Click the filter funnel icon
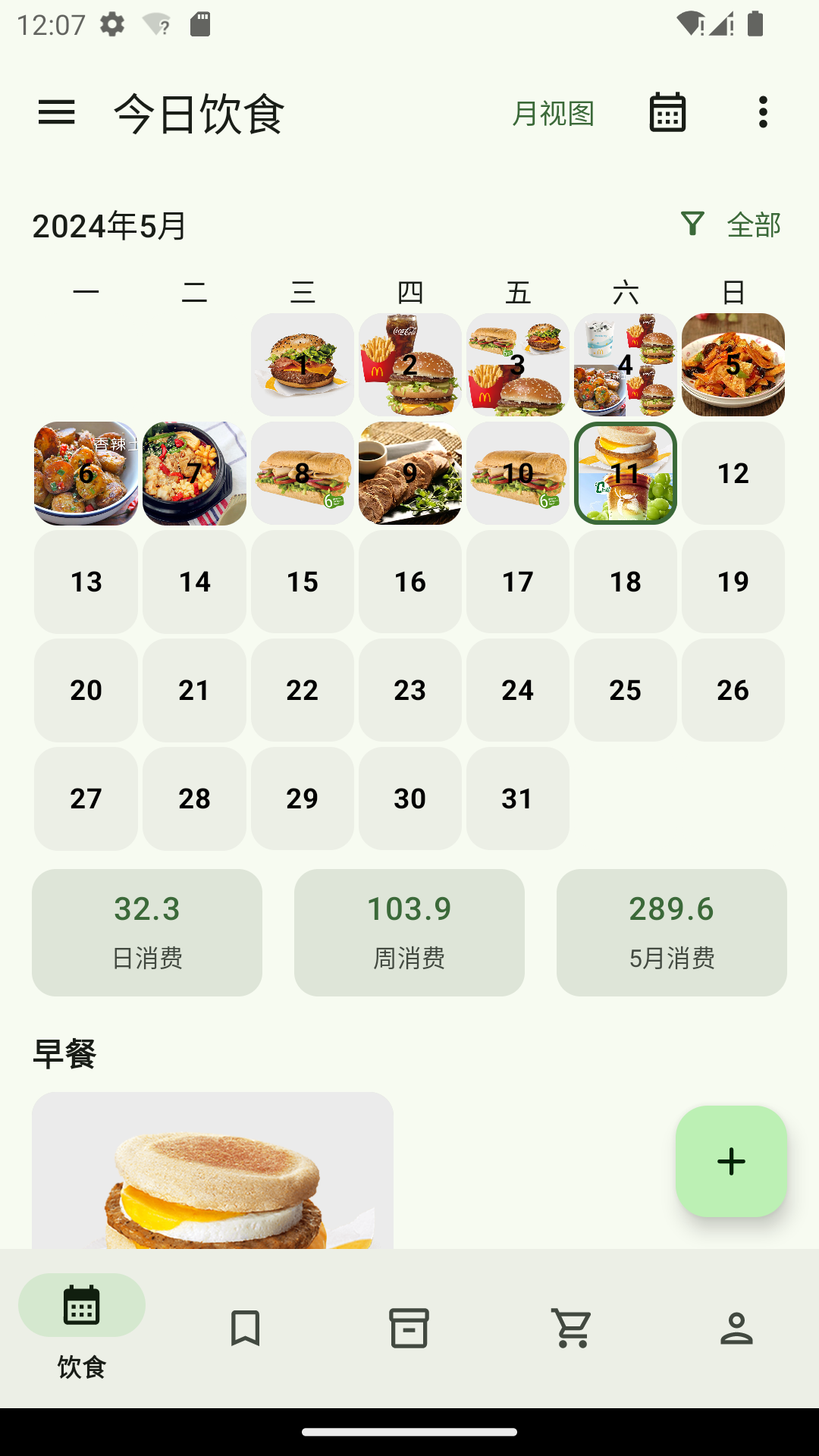Screen dimensions: 819x1456 coord(692,224)
